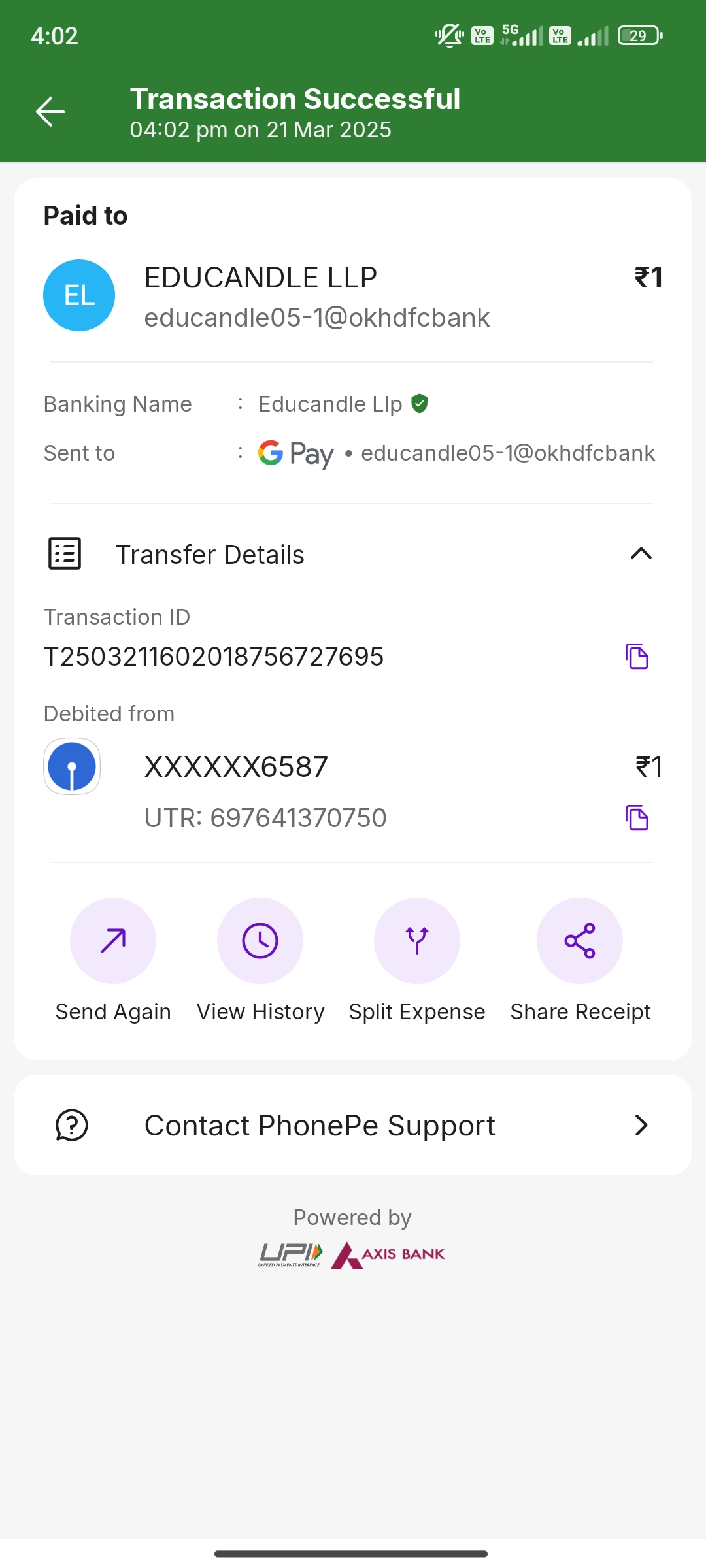Share Receipt of this transaction
The width and height of the screenshot is (706, 1568).
pos(580,941)
